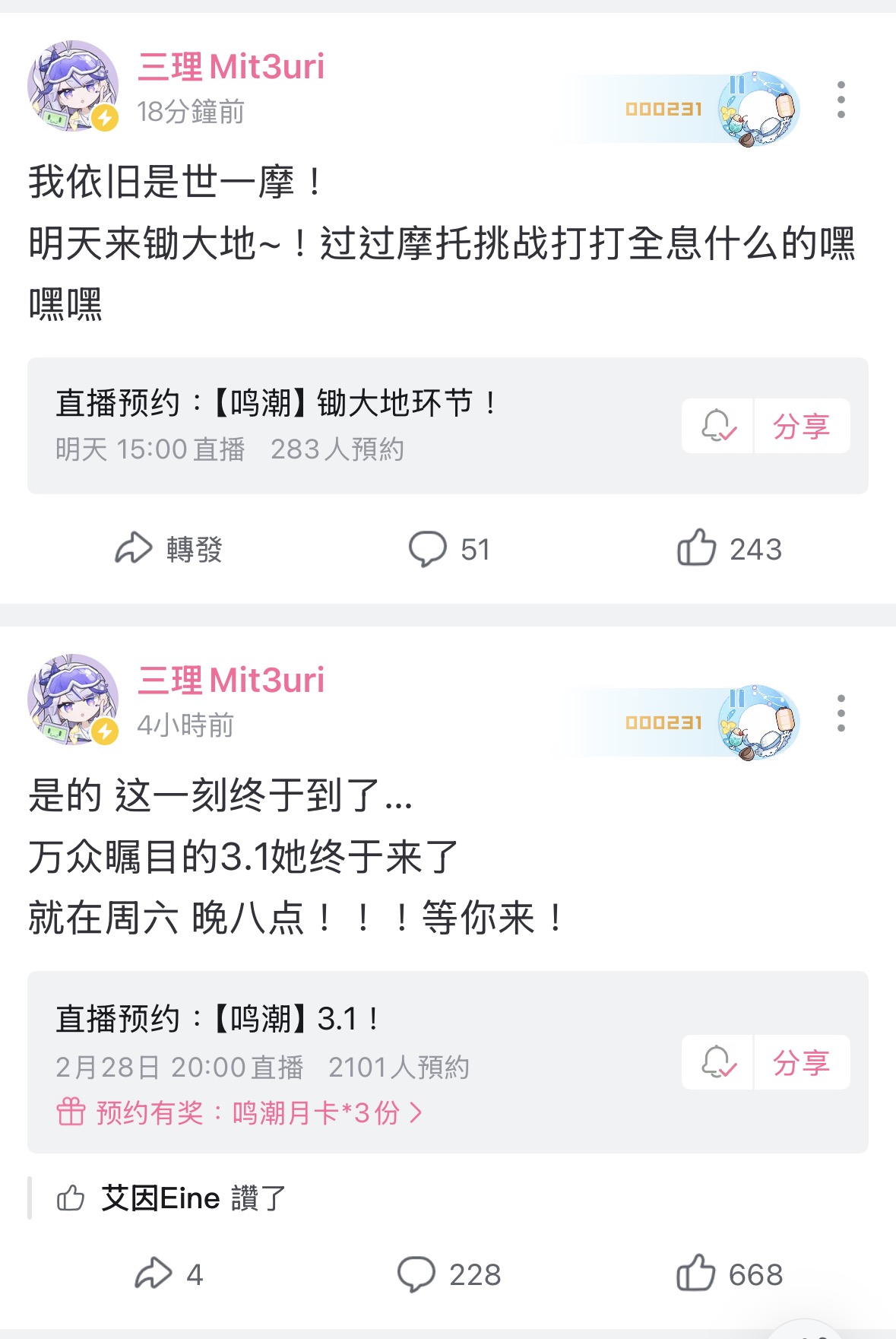This screenshot has width=896, height=1339.
Task: Repost the 我依旧是世一摩 post
Action: click(169, 549)
